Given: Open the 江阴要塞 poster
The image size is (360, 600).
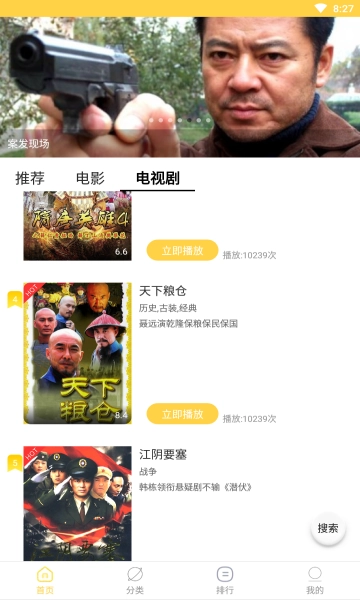Looking at the screenshot, I should 77,503.
